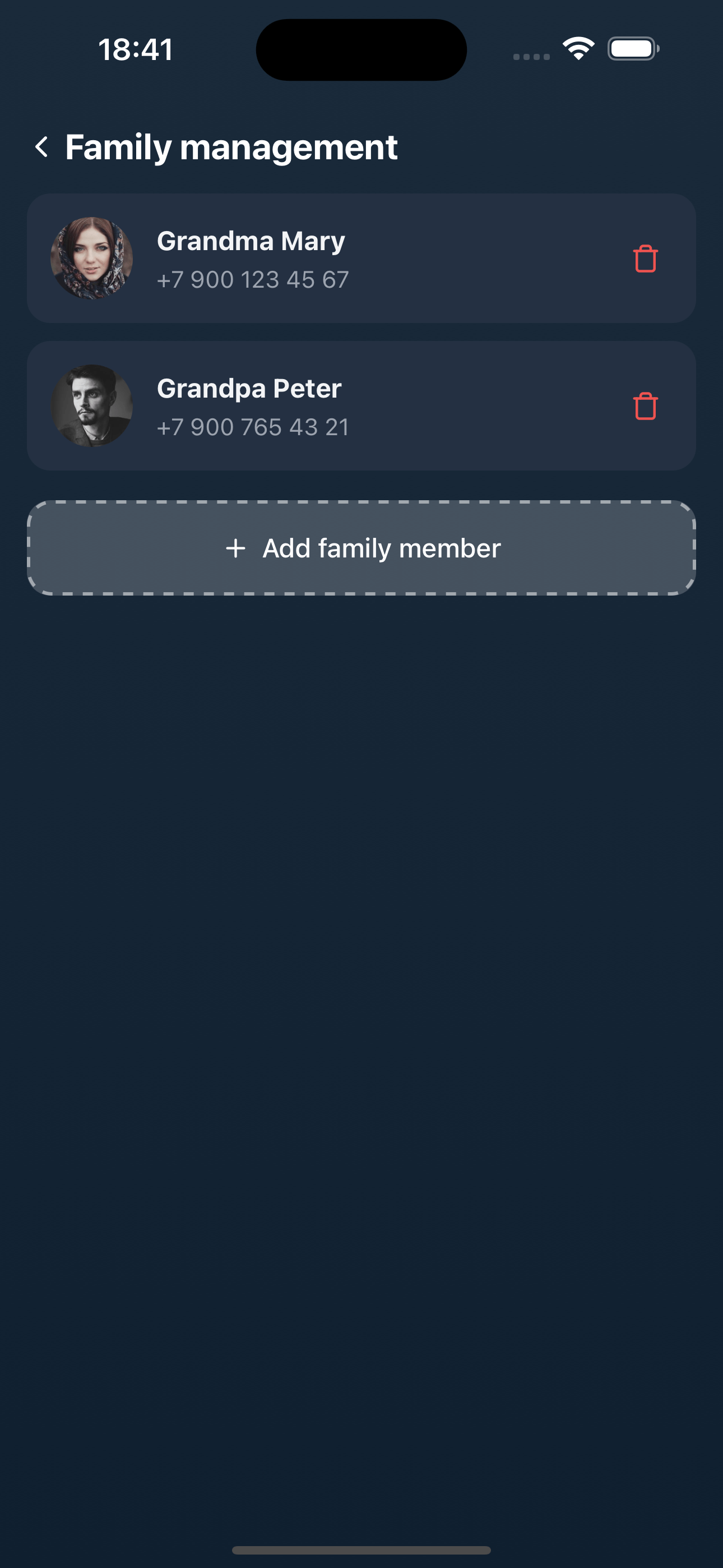
Task: Open Grandma Mary's profile photo
Action: [x=91, y=258]
